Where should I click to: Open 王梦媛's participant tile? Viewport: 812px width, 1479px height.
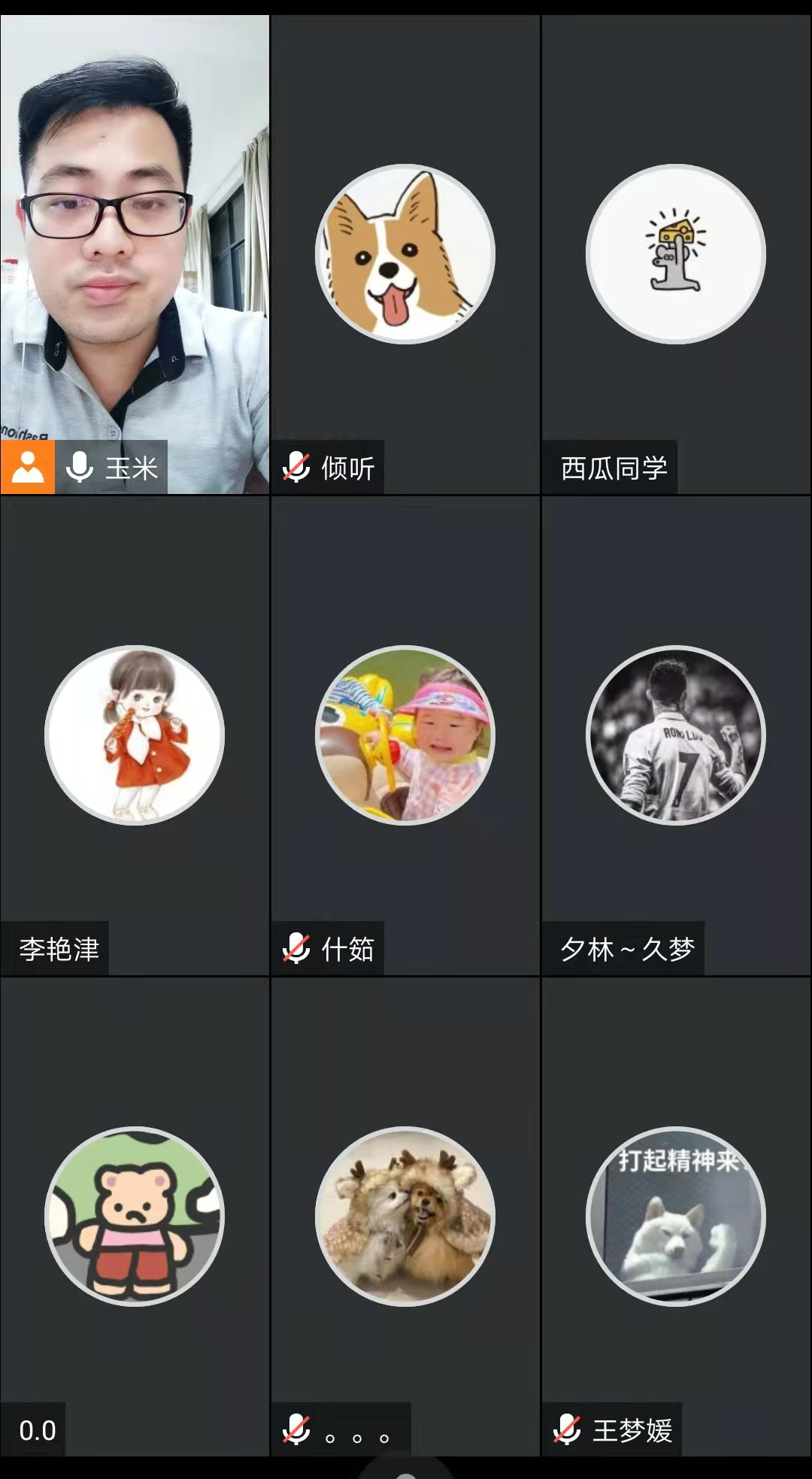(676, 1217)
